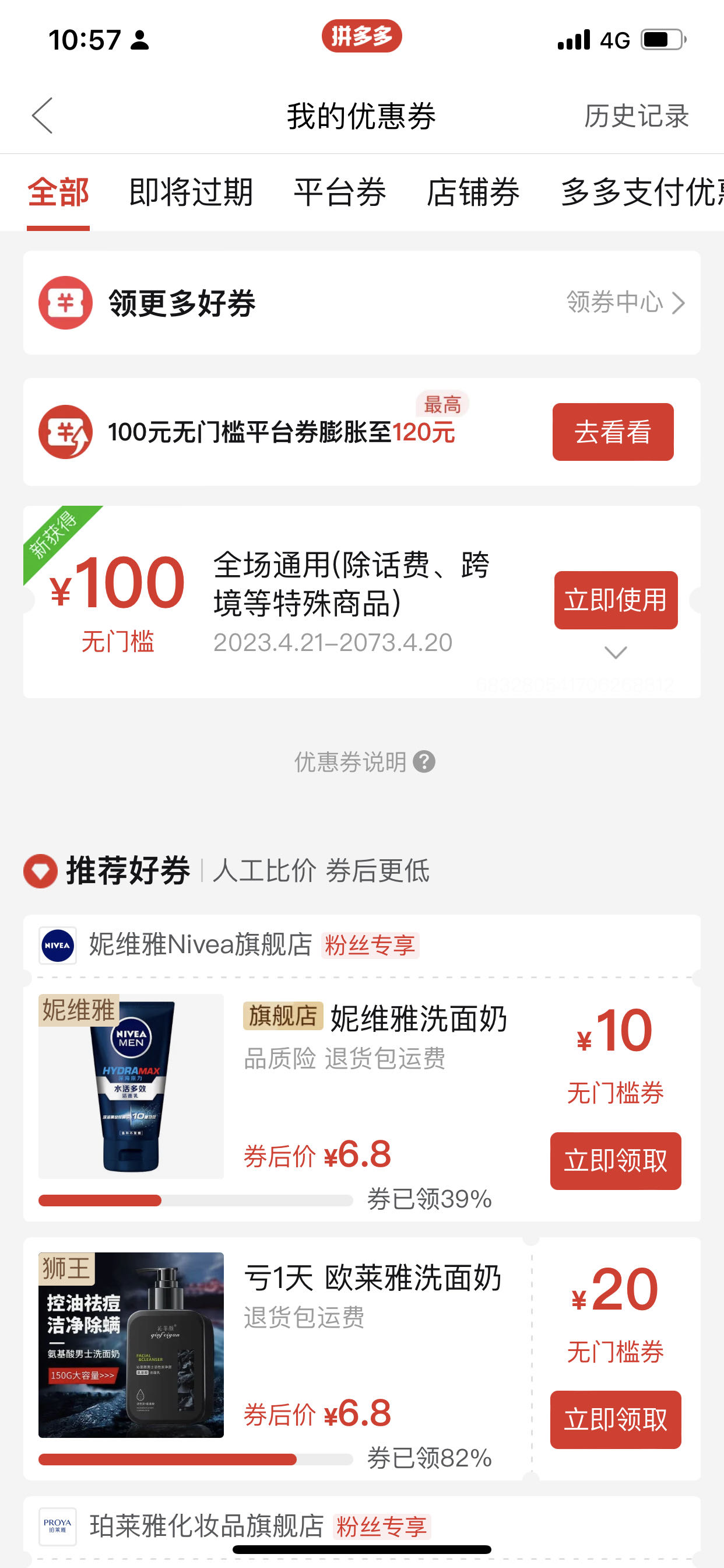724x1568 pixels.
Task: Click the 去看看 button
Action: coord(612,432)
